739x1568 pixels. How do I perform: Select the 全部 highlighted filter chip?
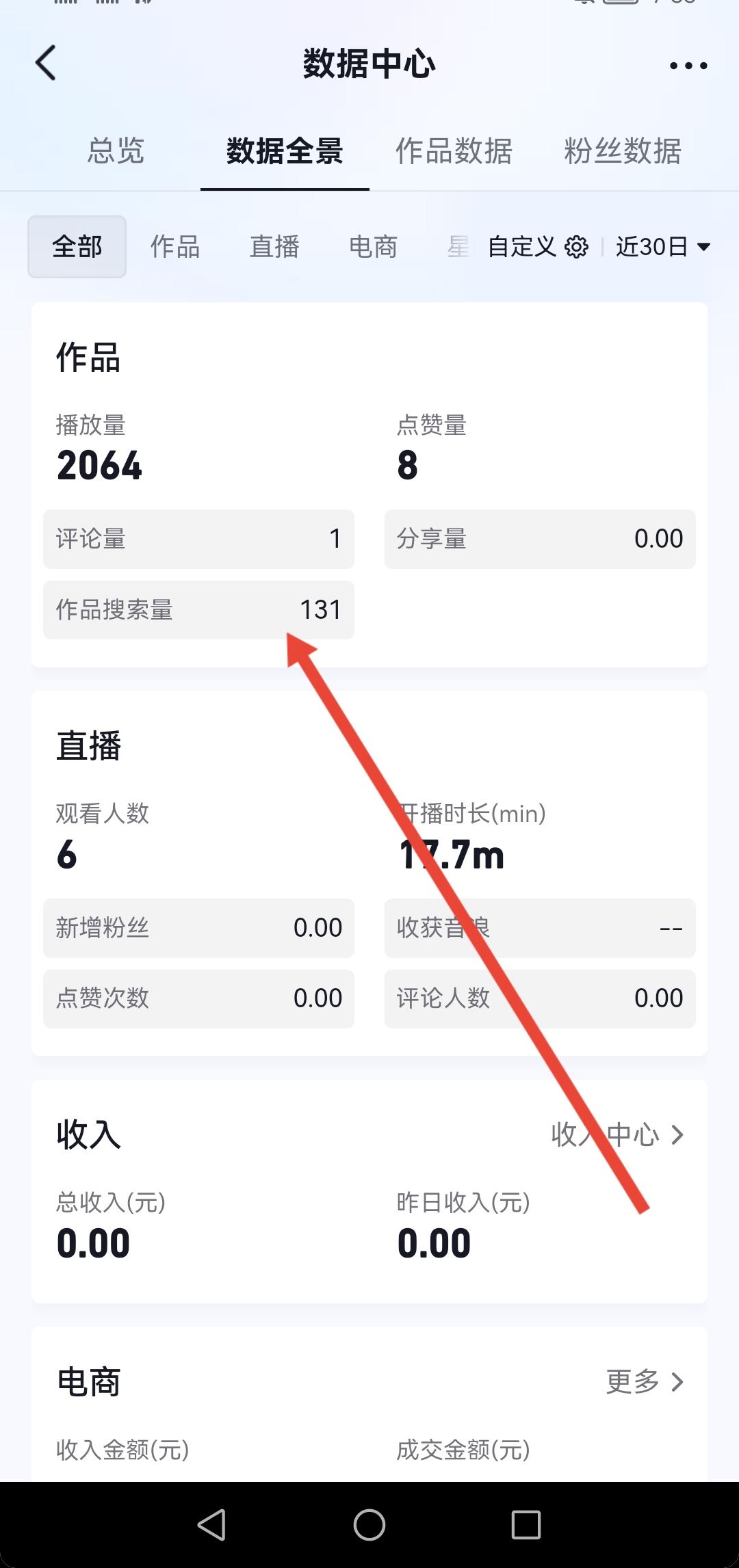coord(77,248)
